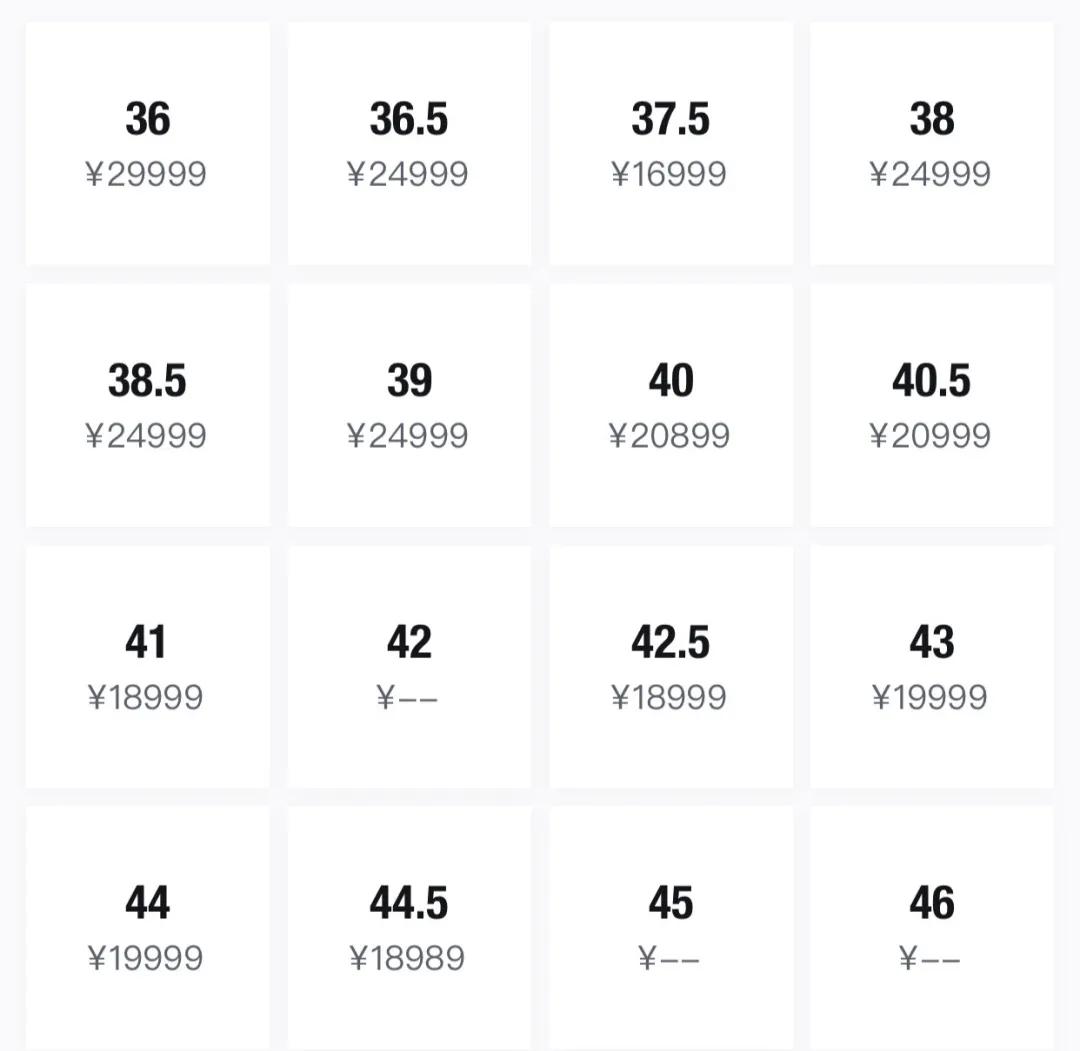Tap size 42.5 option
1080x1051 pixels.
point(670,667)
